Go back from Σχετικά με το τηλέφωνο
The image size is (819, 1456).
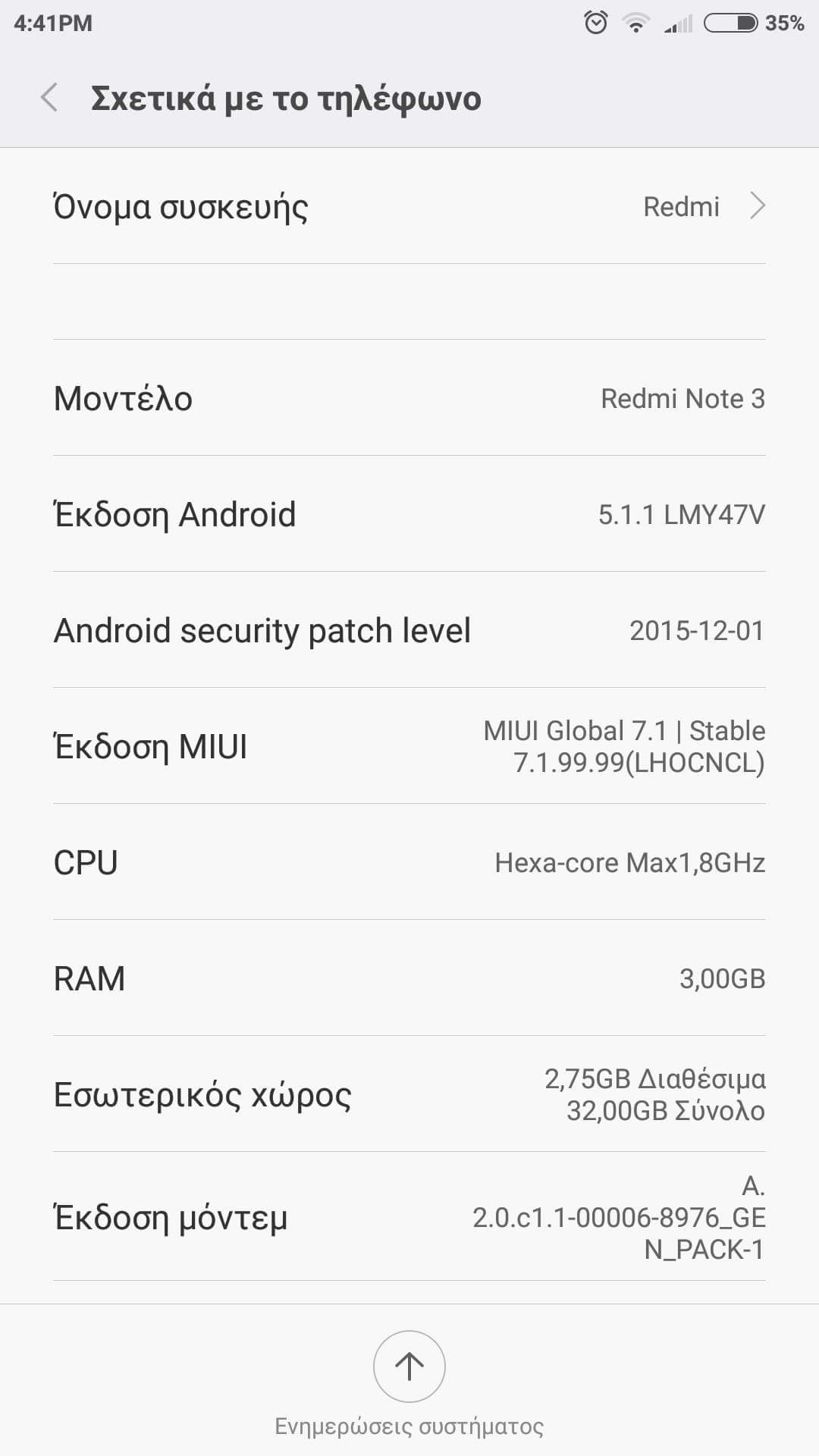[49, 98]
